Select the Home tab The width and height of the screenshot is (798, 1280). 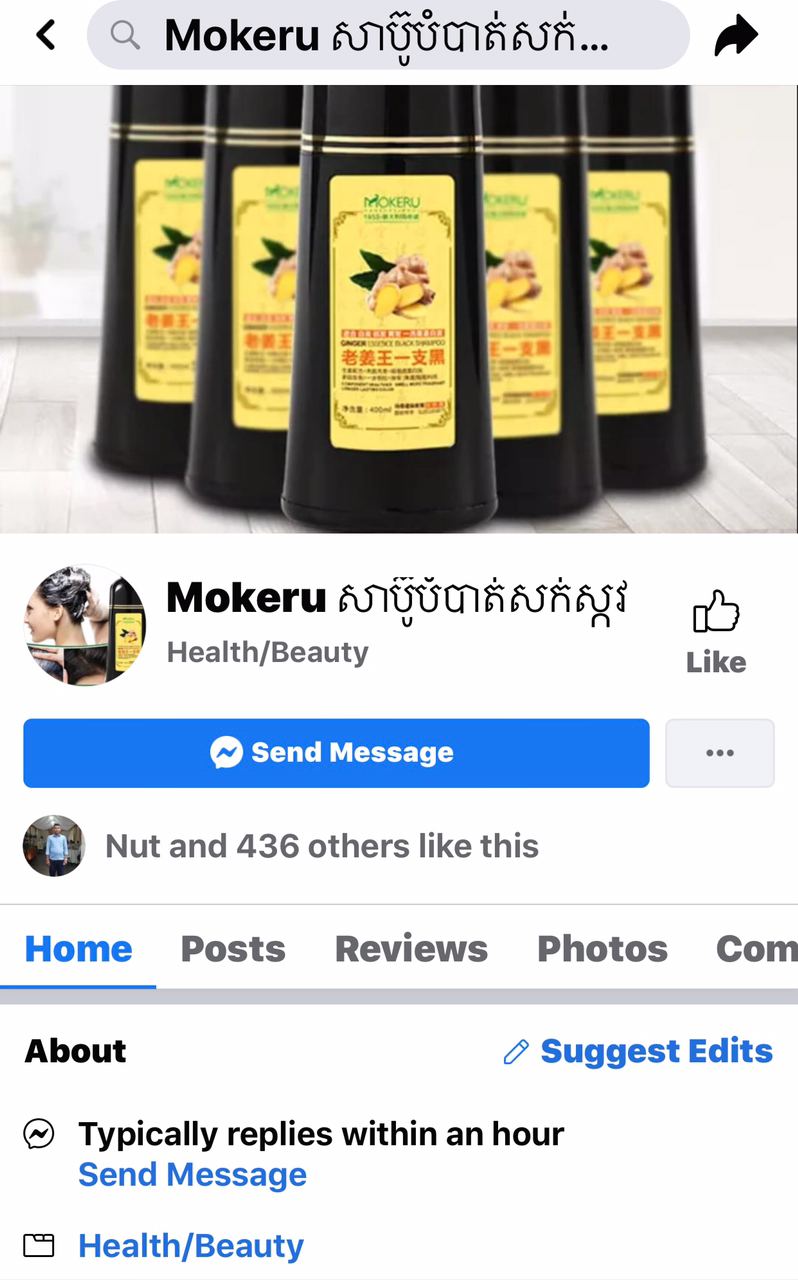tap(78, 948)
